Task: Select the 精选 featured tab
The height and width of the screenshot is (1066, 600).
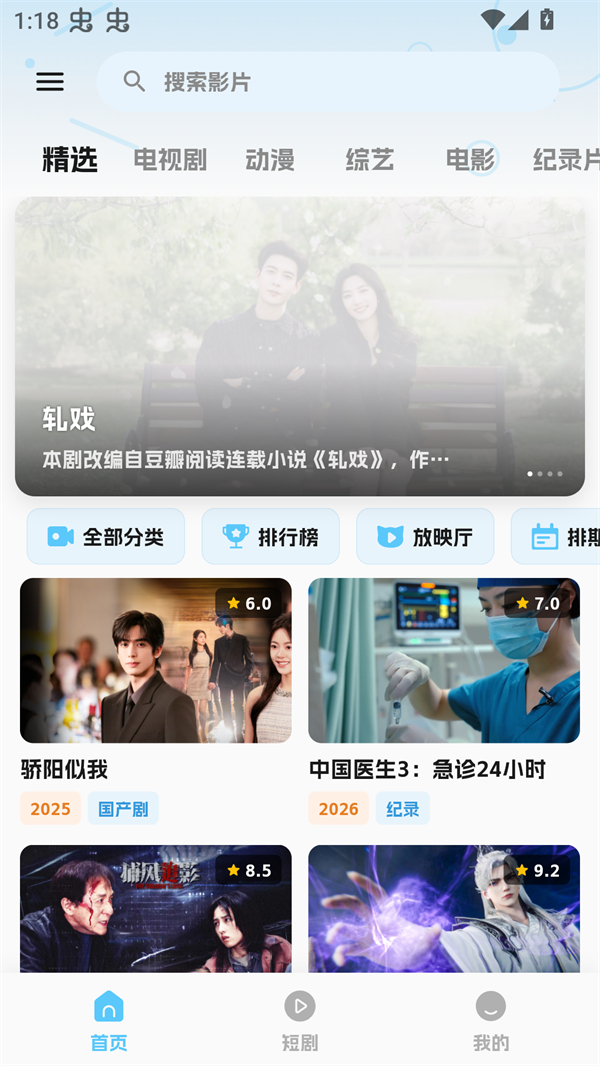Action: tap(70, 160)
